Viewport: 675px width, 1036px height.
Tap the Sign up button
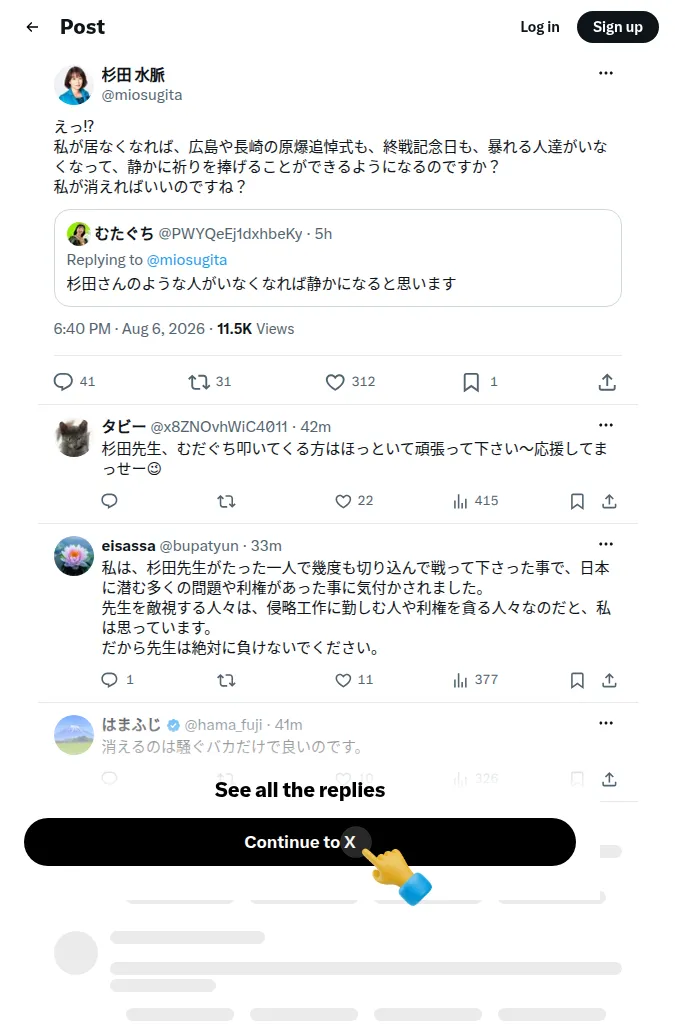(x=618, y=27)
